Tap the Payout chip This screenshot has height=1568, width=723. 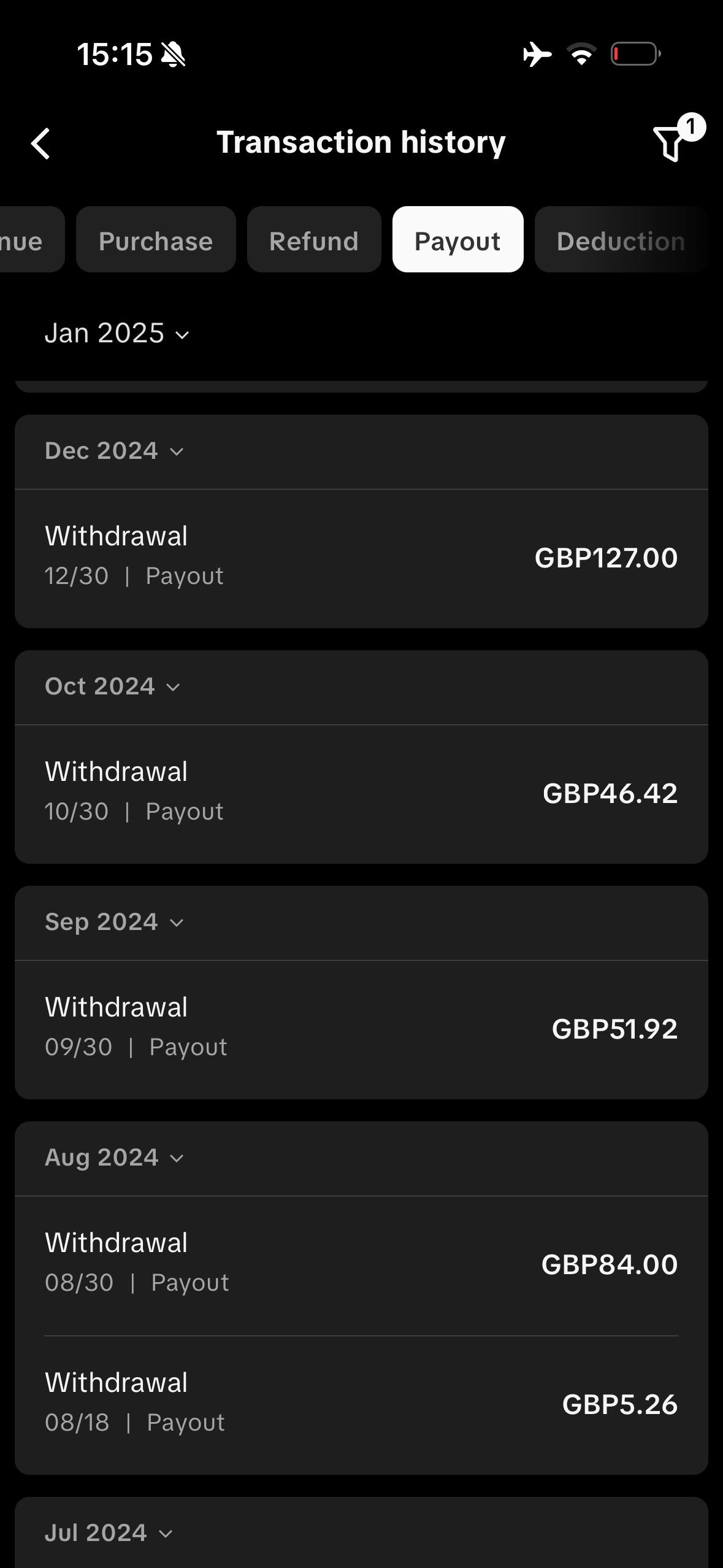pos(457,240)
